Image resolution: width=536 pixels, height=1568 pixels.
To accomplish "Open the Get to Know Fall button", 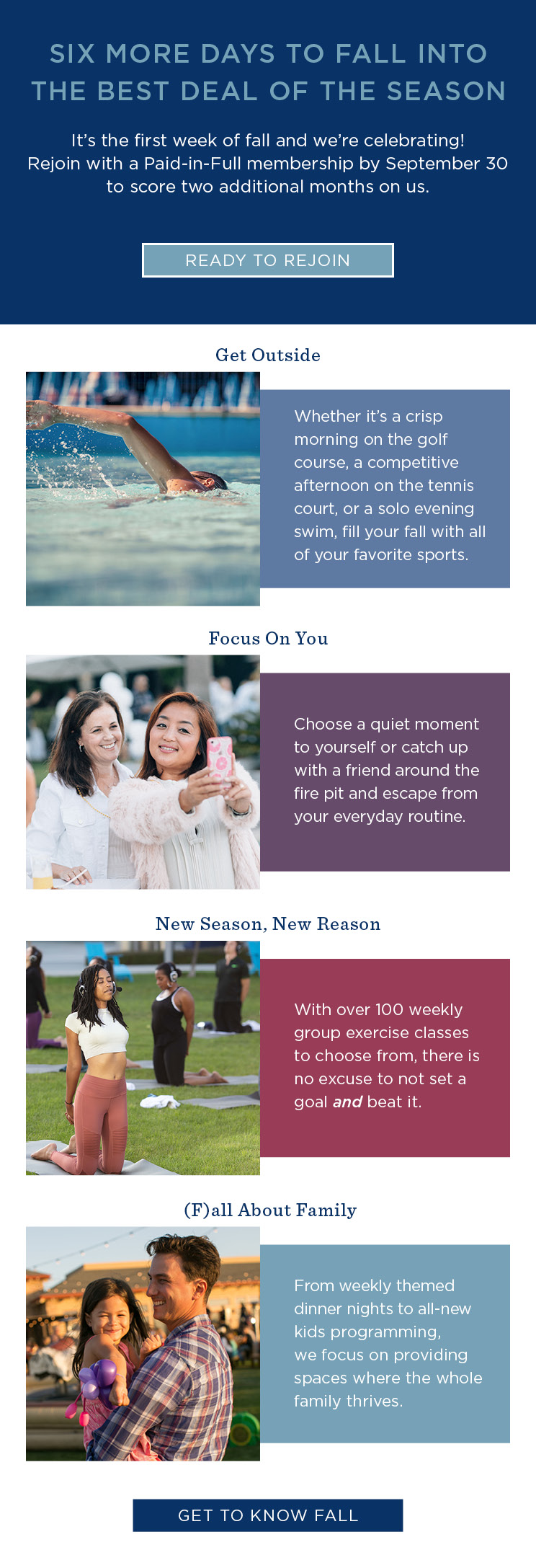I will pyautogui.click(x=268, y=1515).
